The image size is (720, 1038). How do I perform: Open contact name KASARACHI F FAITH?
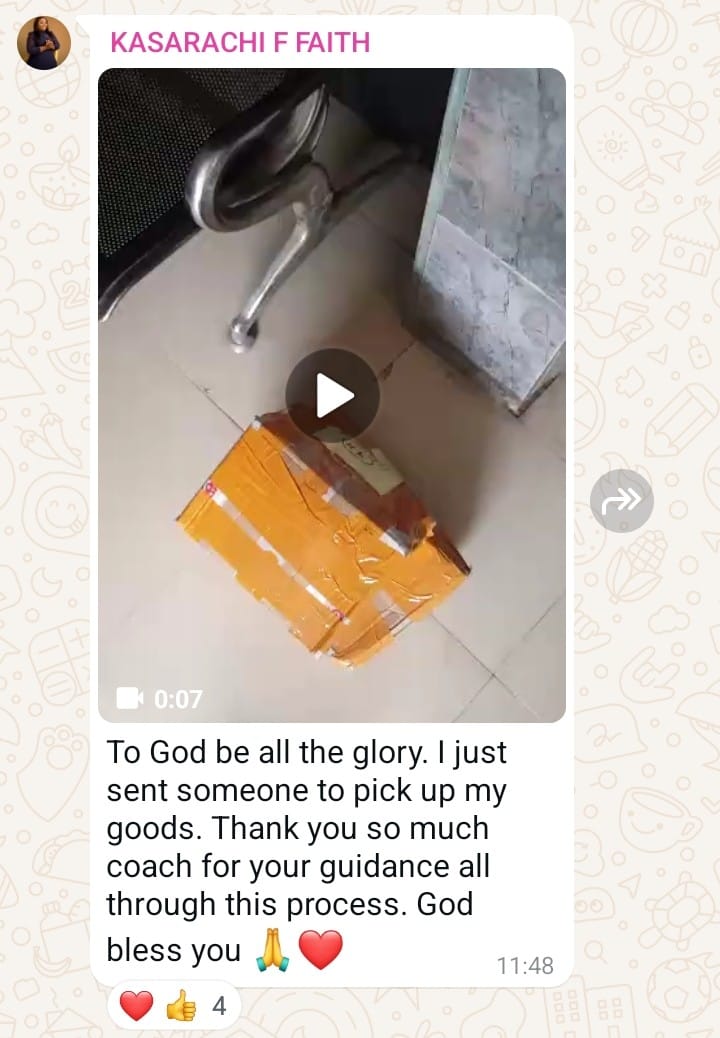coord(240,42)
